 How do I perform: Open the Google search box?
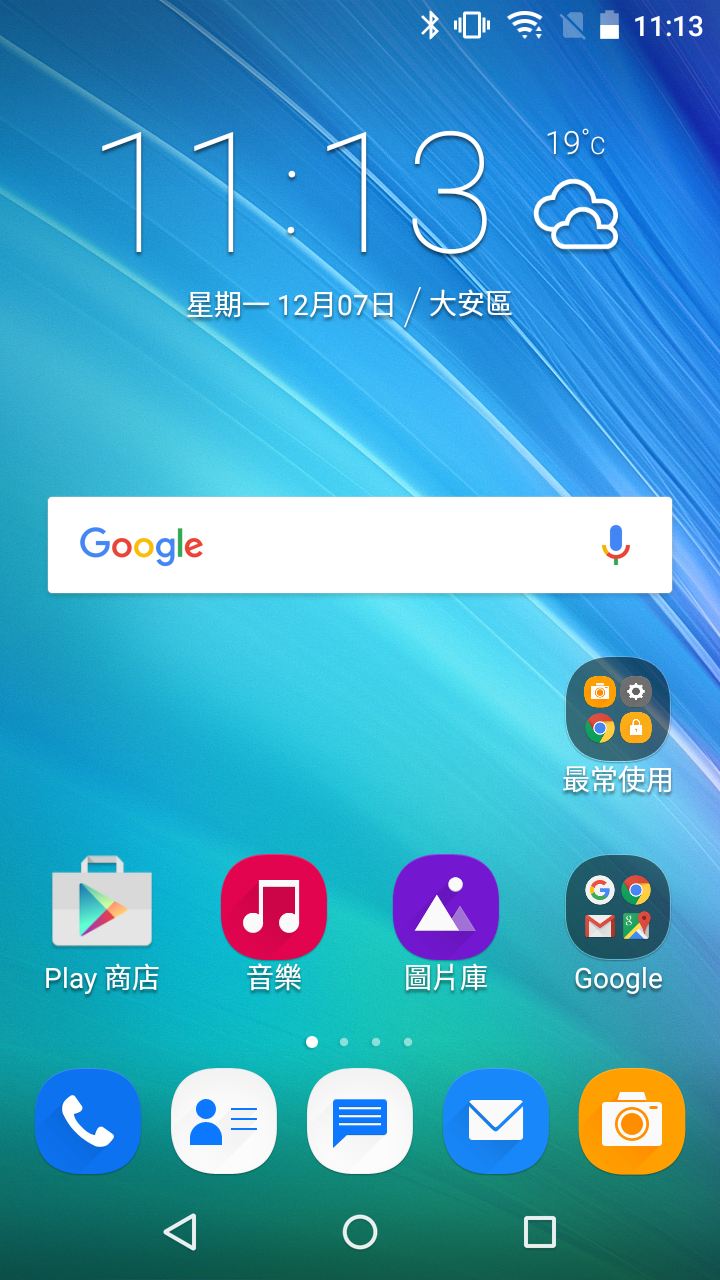[330, 545]
